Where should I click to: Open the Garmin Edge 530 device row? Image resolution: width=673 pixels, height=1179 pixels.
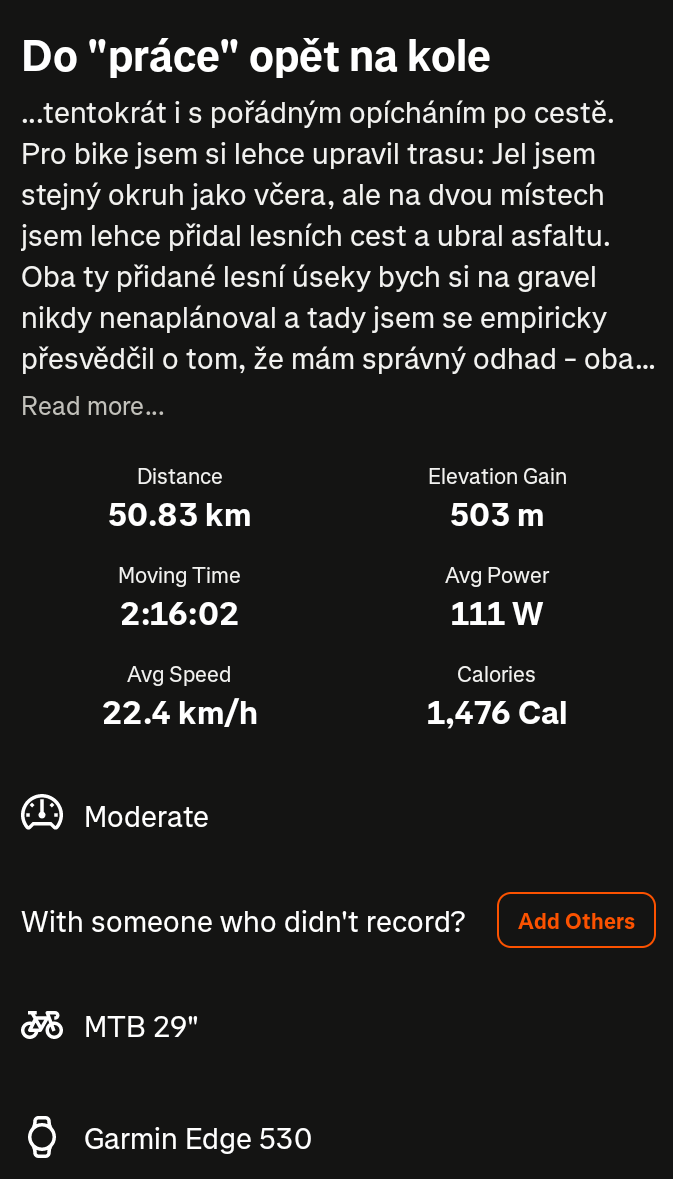[336, 1138]
